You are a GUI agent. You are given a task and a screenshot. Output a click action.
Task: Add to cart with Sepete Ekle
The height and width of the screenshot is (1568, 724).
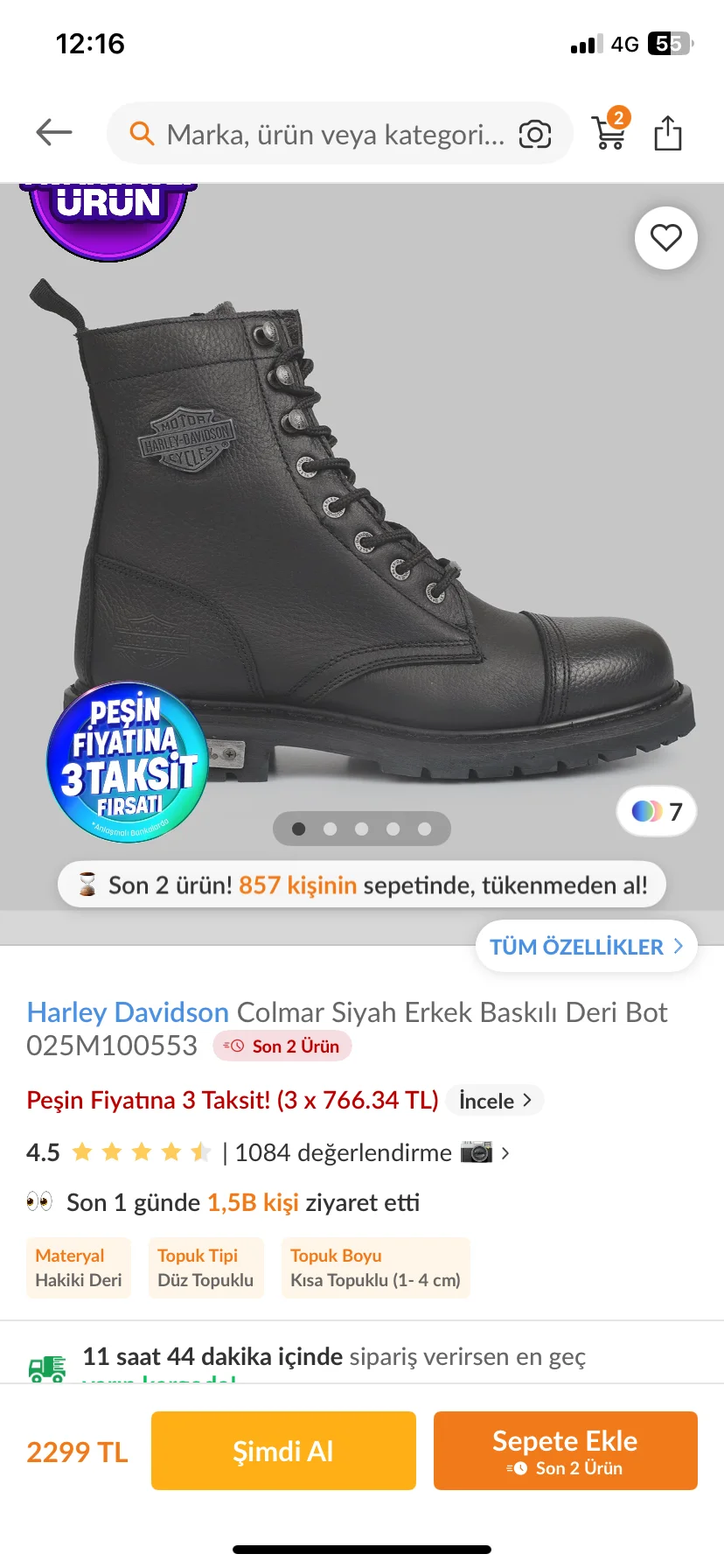coord(565,1451)
